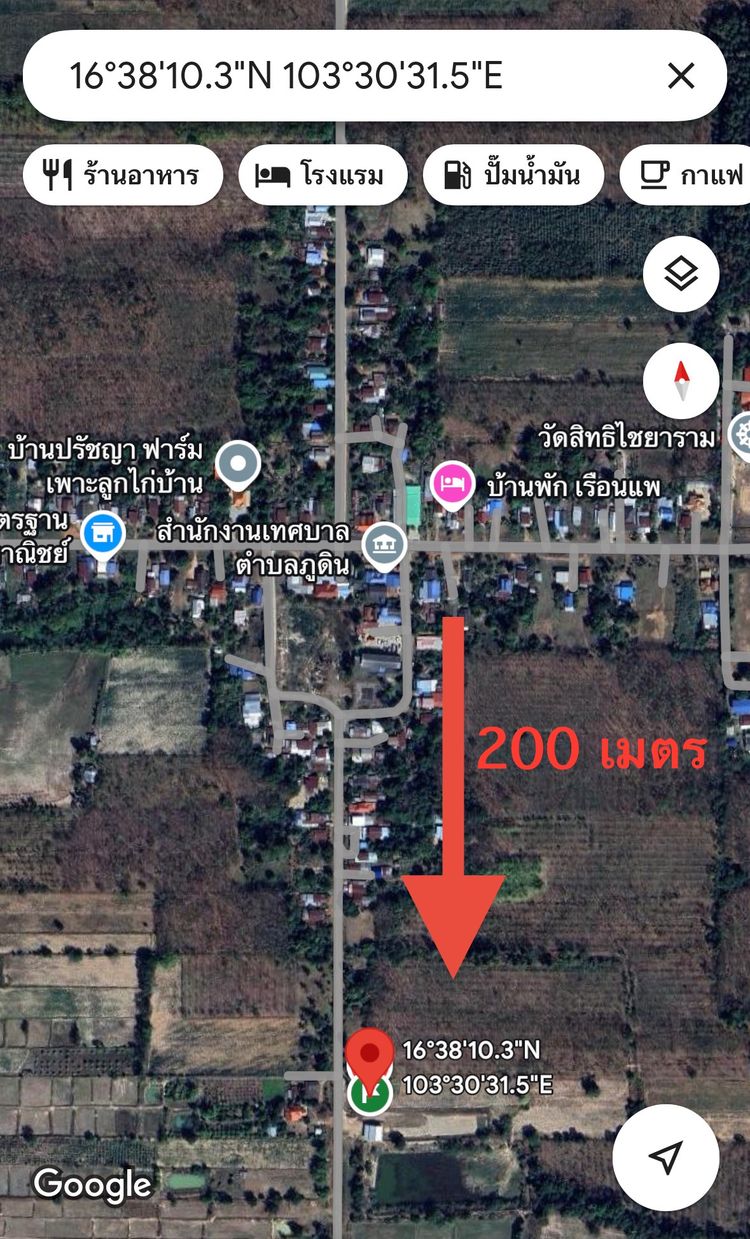Open the map layers button
The width and height of the screenshot is (750, 1239).
[x=681, y=273]
